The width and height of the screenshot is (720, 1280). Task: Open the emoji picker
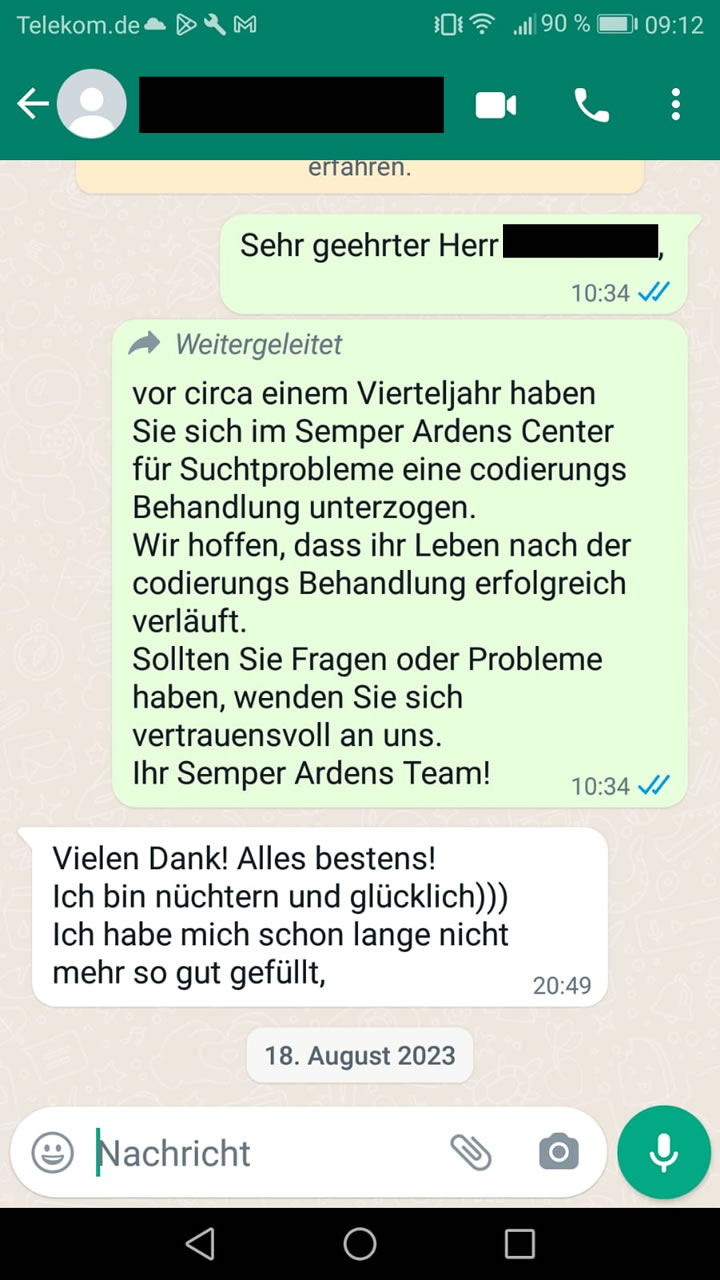coord(52,1153)
